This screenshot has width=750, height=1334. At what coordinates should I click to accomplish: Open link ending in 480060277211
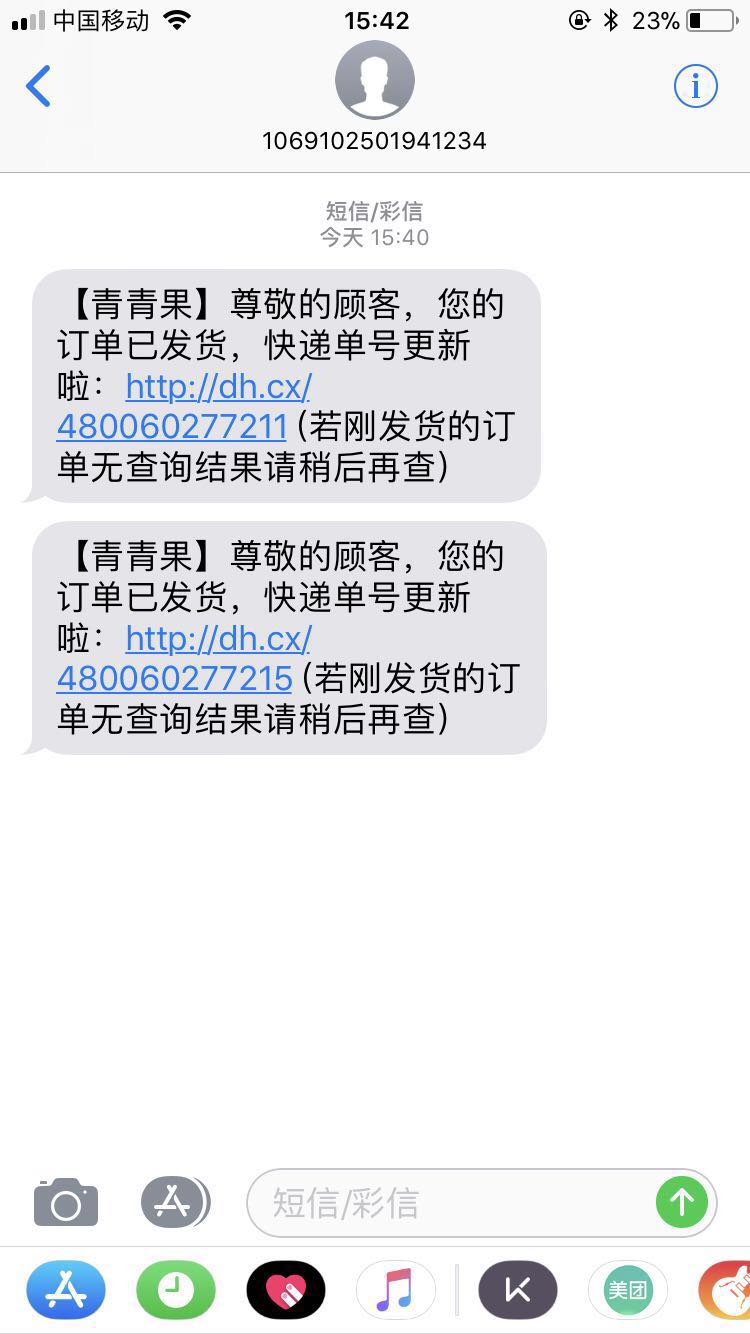point(172,427)
